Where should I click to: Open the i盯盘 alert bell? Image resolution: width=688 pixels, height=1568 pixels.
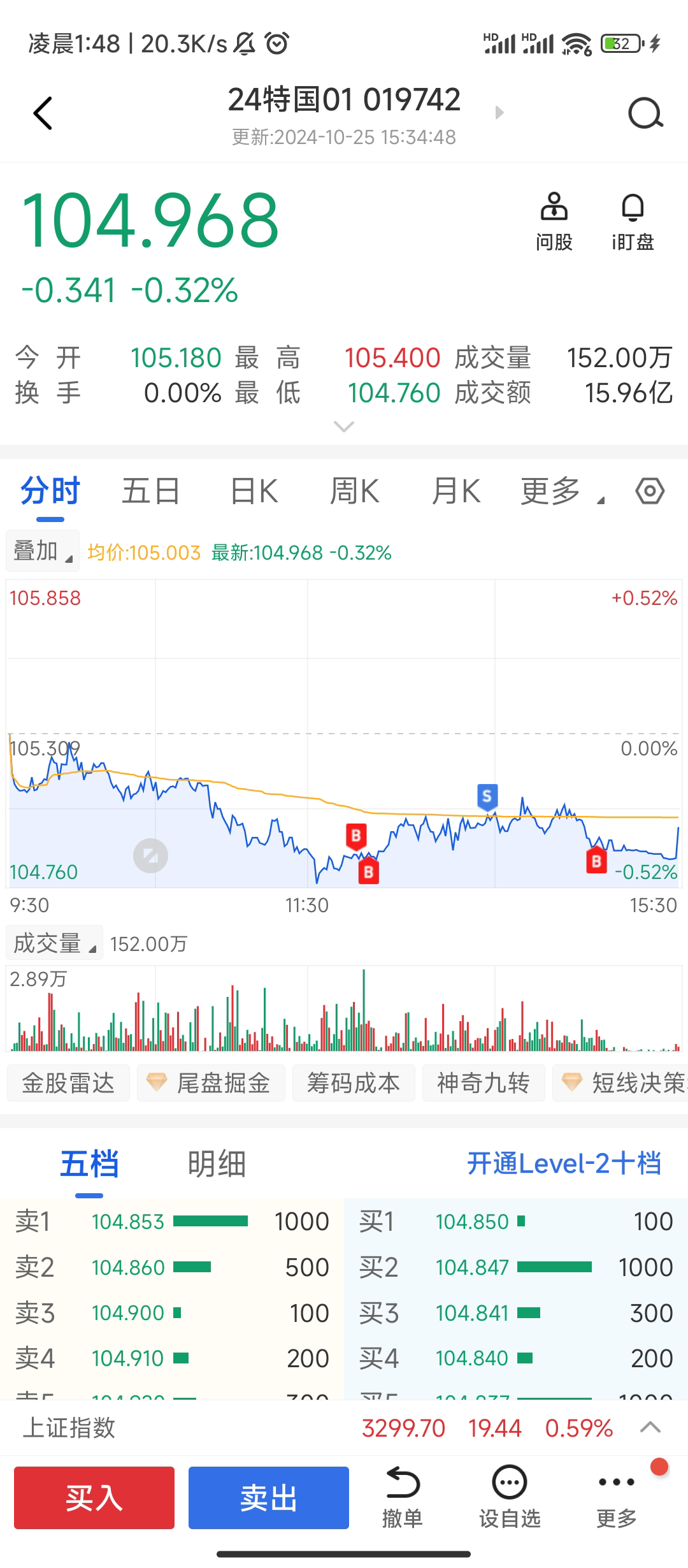[633, 221]
